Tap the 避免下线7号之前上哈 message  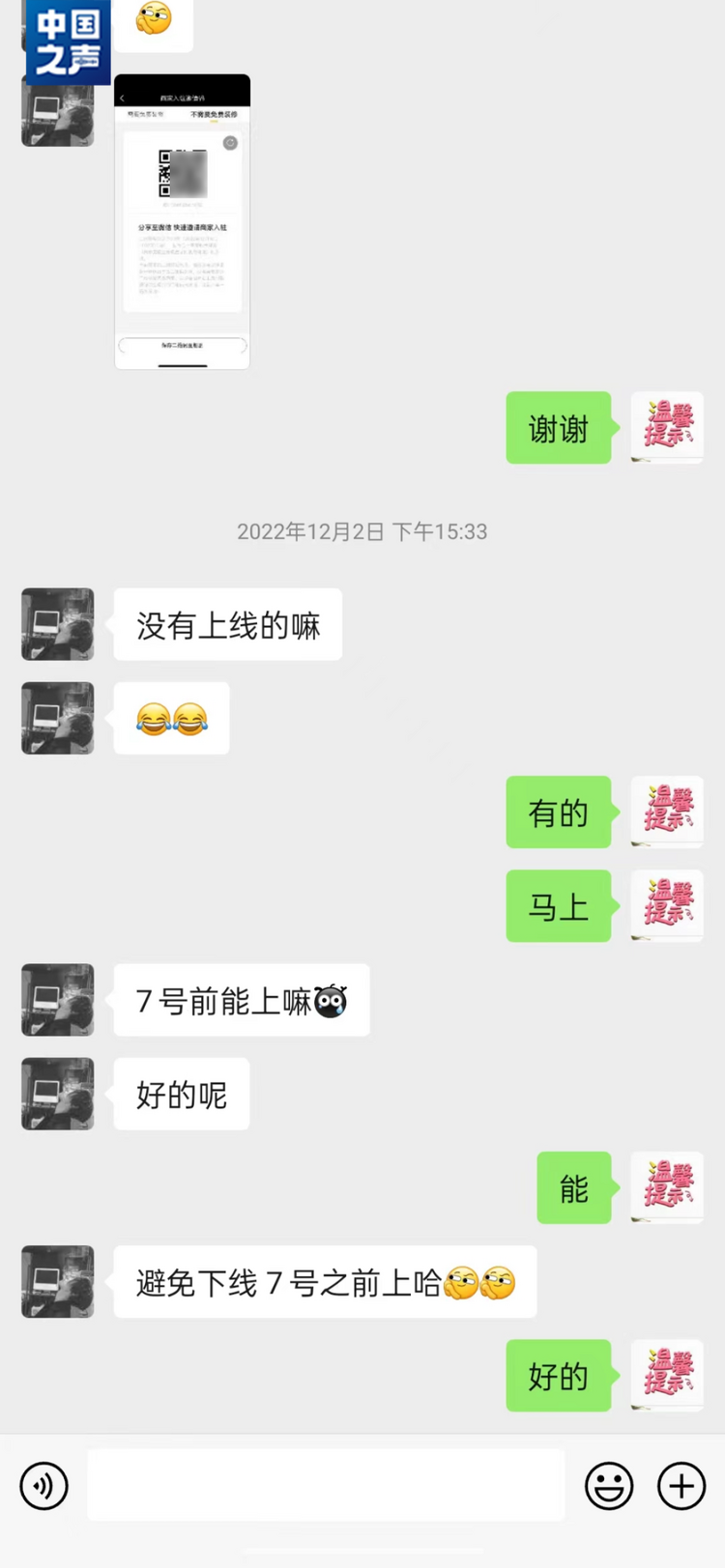326,1281
